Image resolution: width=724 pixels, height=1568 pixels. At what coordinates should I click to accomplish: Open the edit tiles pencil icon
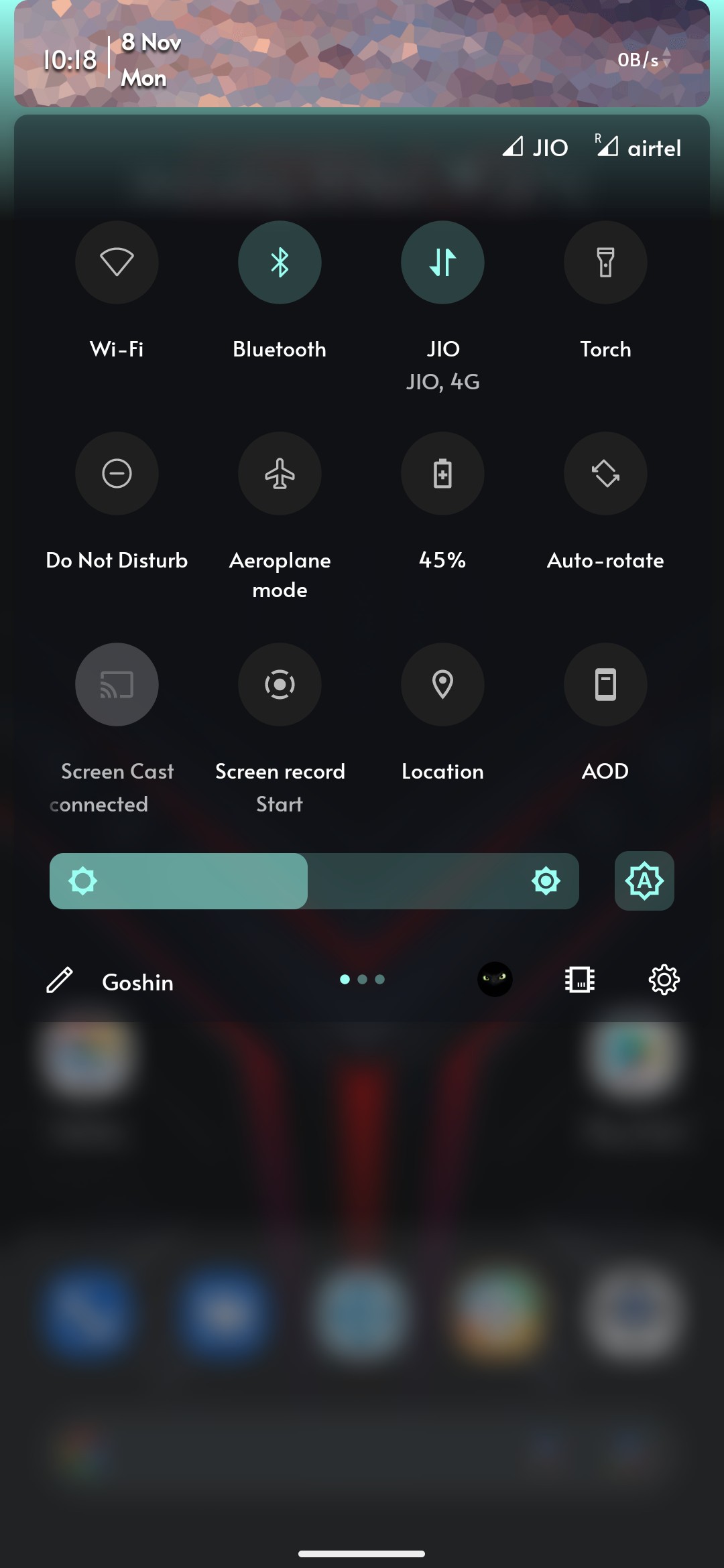[60, 980]
